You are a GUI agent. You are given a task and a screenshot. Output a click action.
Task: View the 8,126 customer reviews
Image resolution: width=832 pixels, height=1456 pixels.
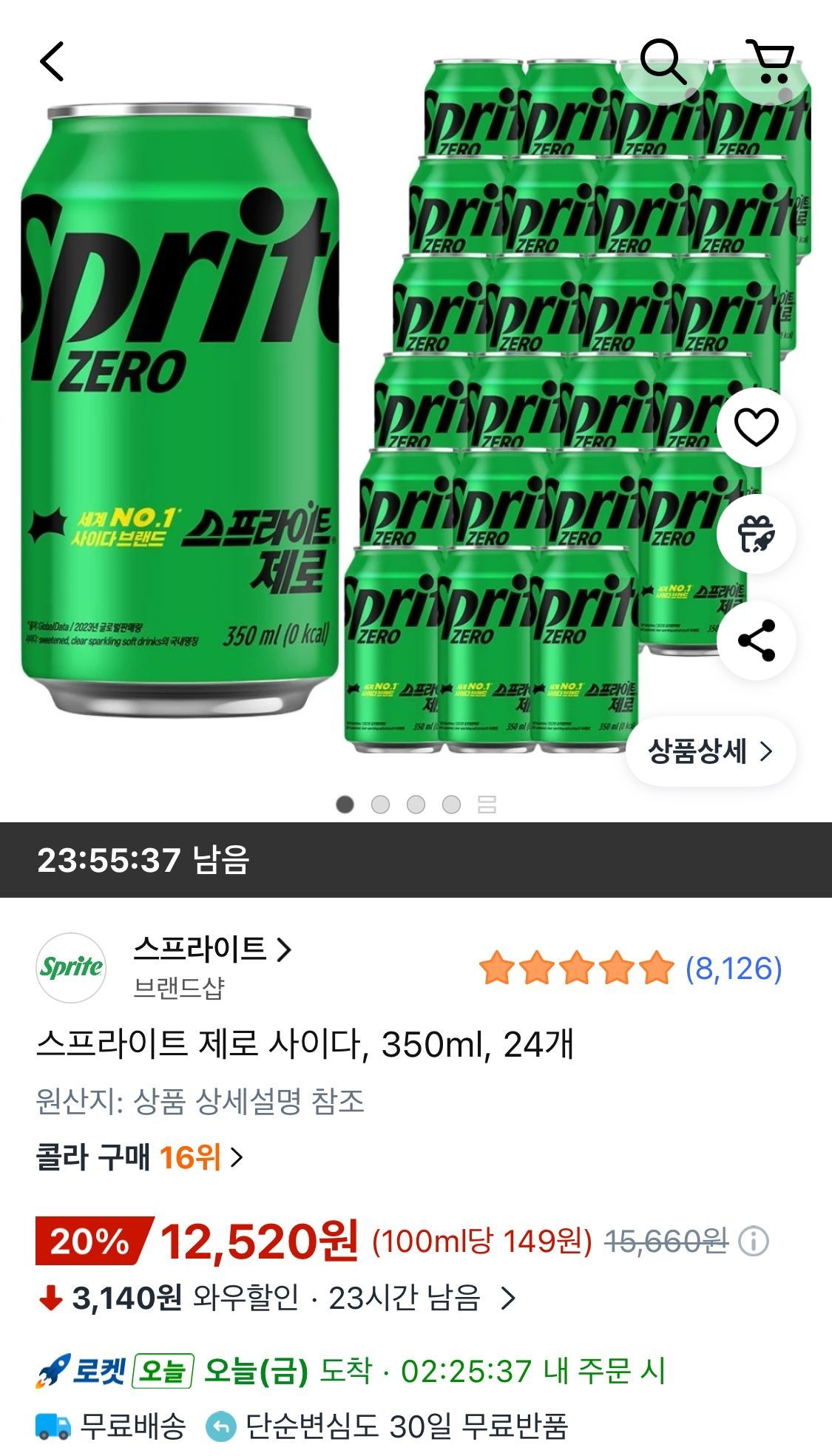pyautogui.click(x=733, y=968)
